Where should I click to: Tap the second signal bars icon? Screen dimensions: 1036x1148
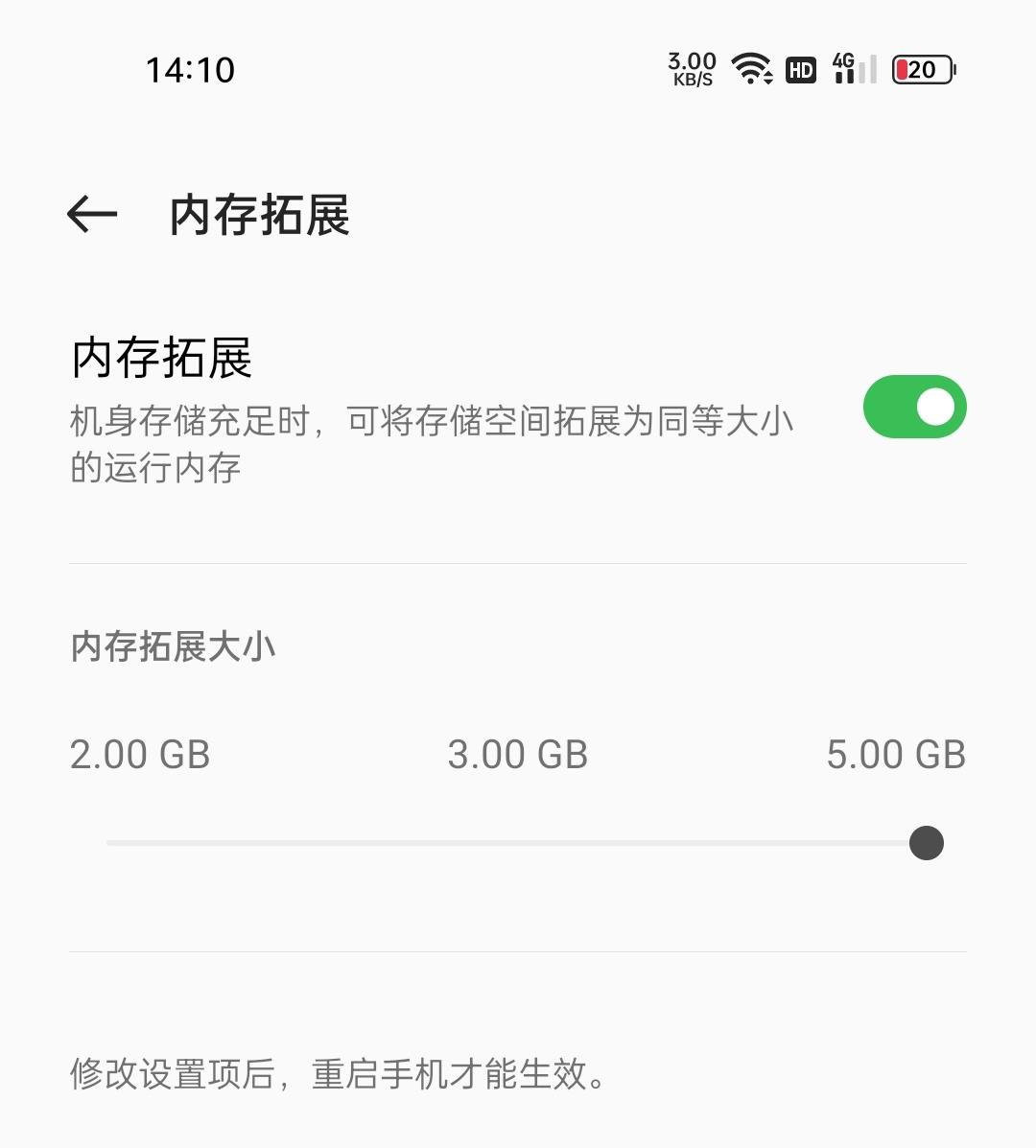(866, 69)
